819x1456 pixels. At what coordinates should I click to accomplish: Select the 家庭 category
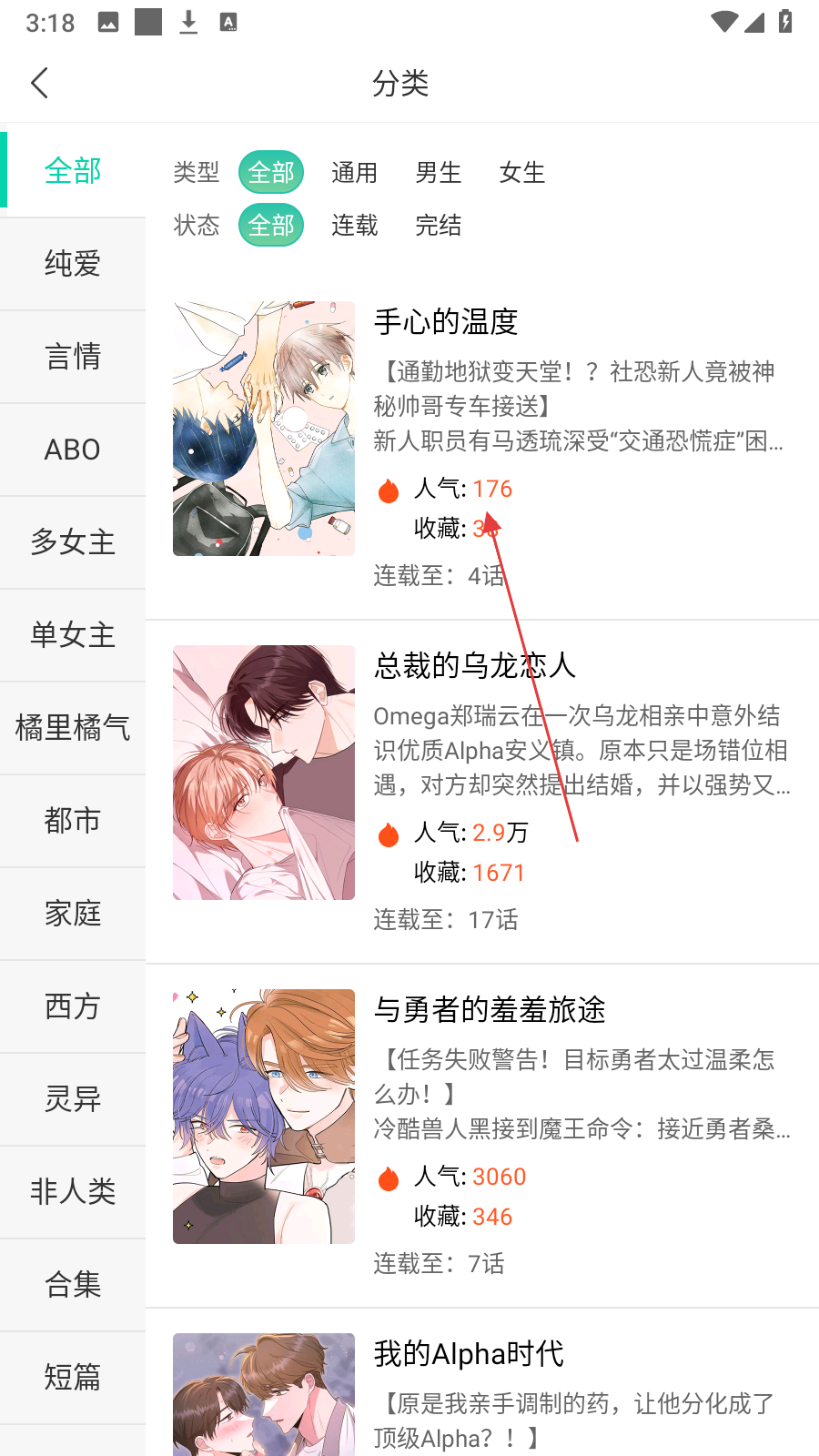tap(73, 914)
